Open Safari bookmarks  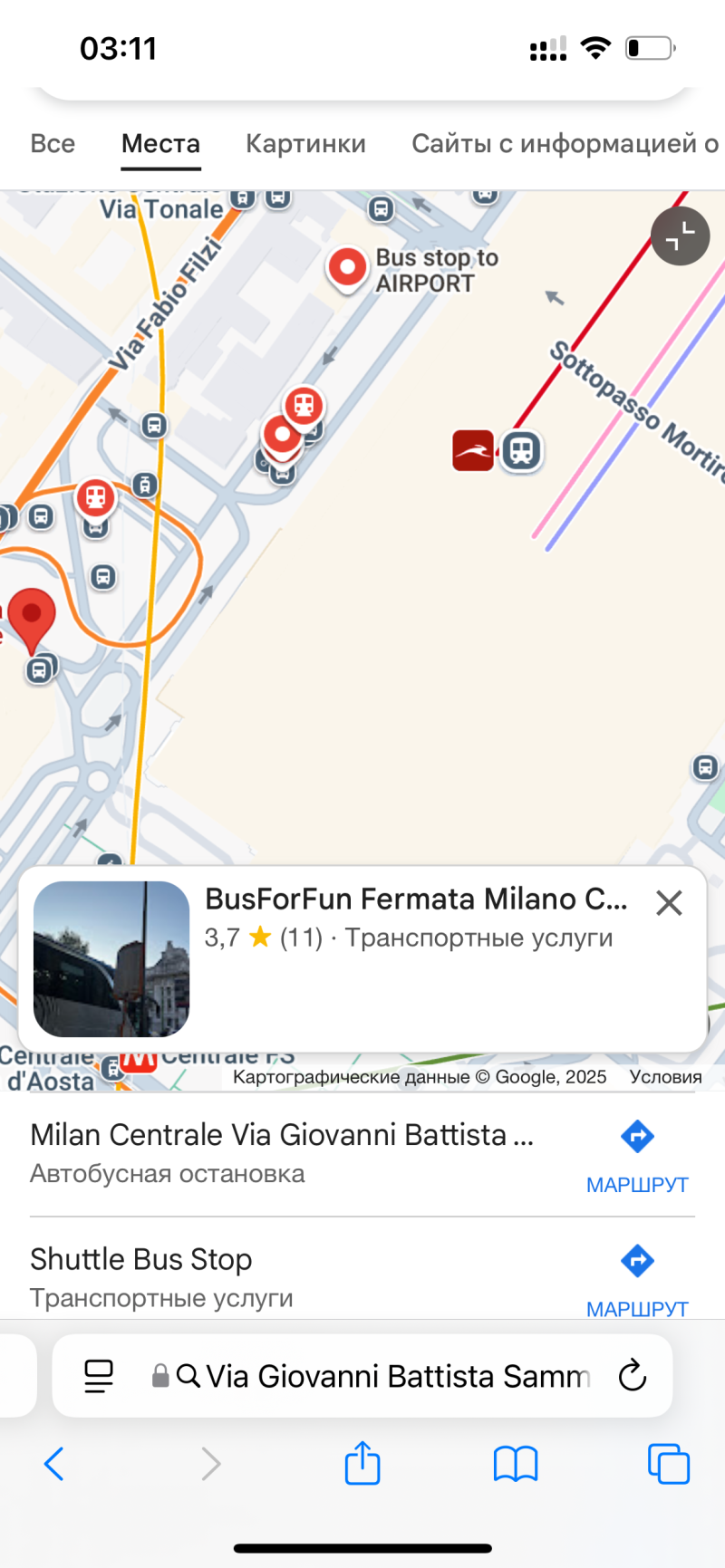[x=516, y=1464]
